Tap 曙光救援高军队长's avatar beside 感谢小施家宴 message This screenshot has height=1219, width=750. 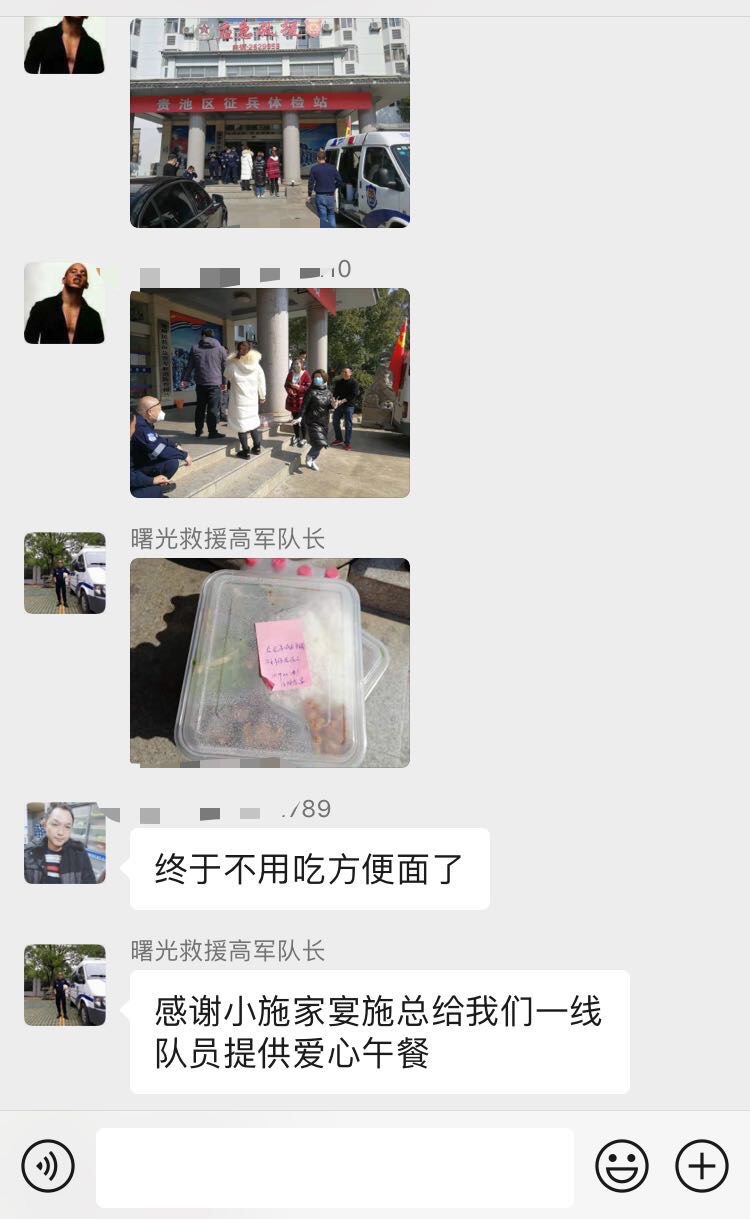pyautogui.click(x=65, y=985)
